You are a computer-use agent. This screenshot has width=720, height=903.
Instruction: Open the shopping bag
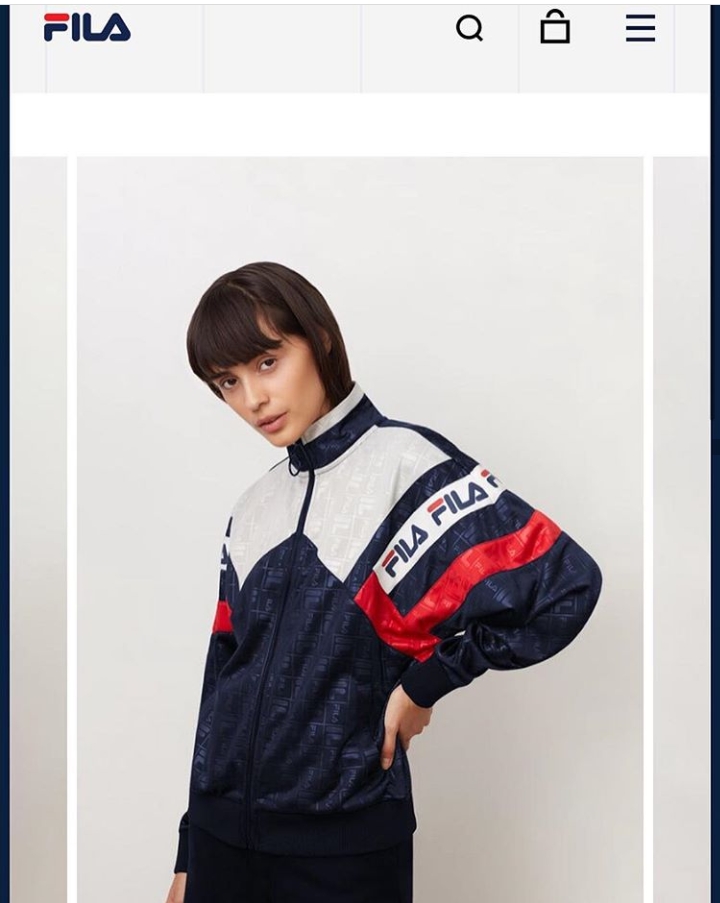click(555, 27)
